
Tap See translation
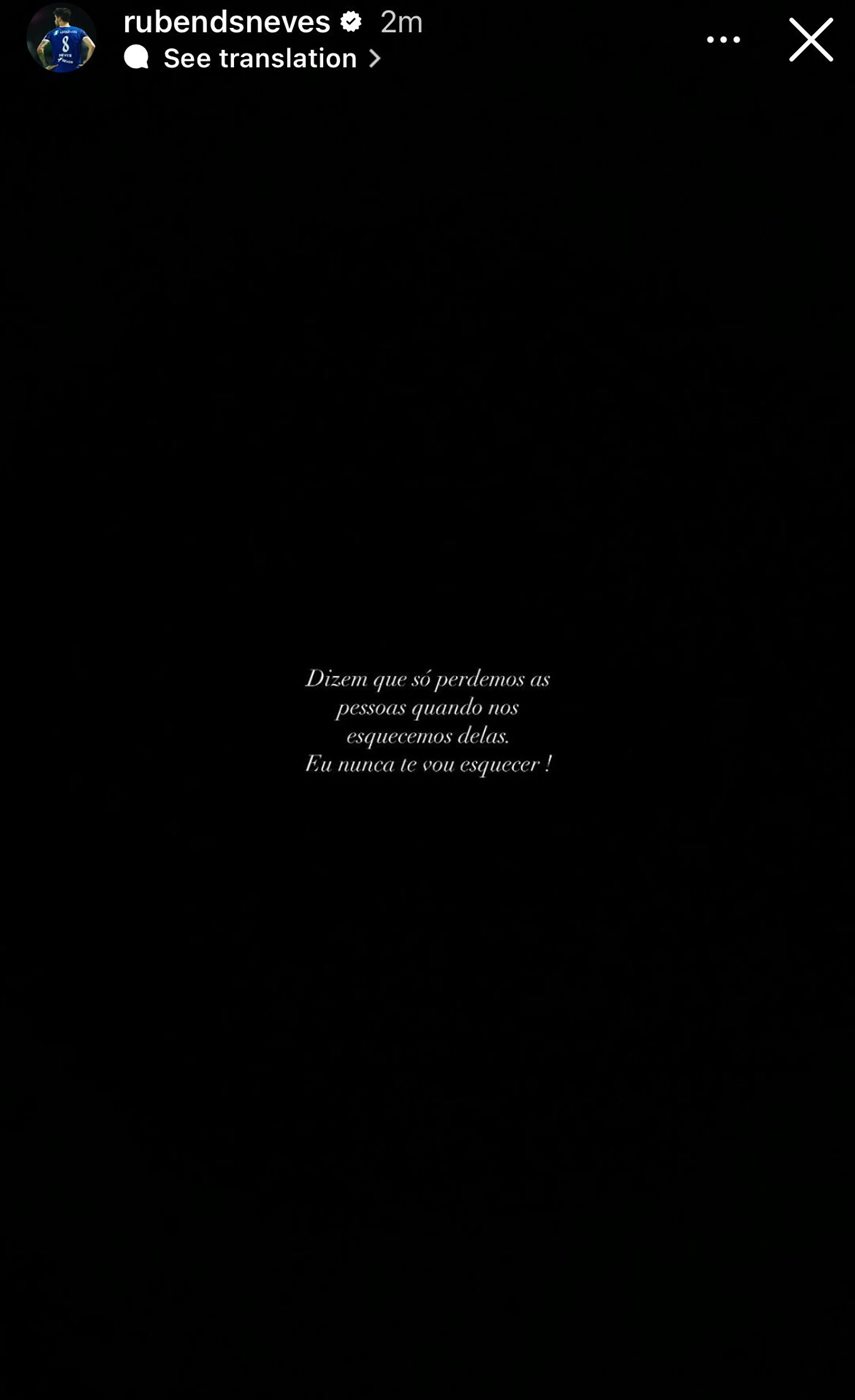point(259,58)
